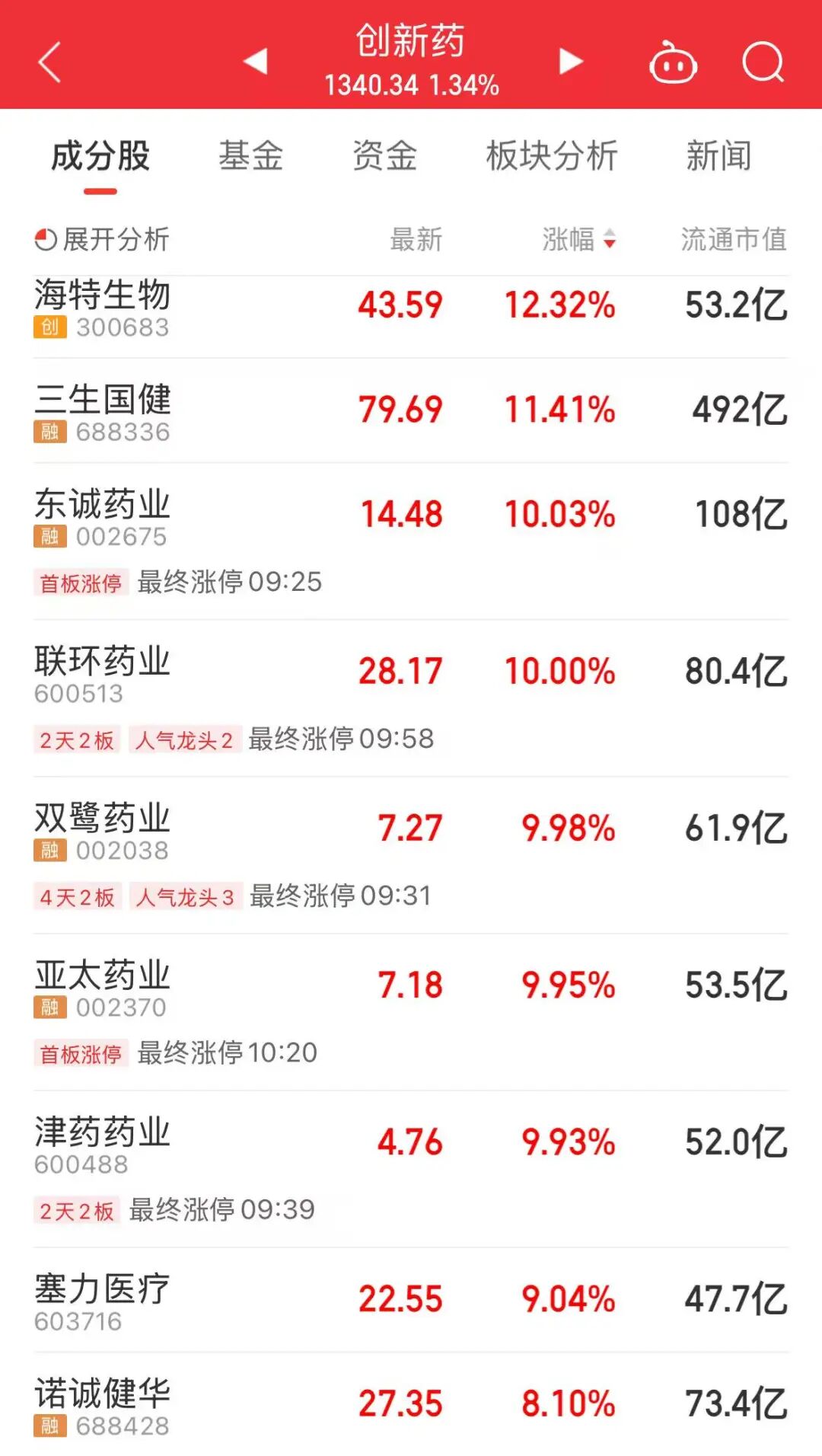This screenshot has width=822, height=1456.
Task: Open stock 三生国健 688336
Action: tap(103, 411)
